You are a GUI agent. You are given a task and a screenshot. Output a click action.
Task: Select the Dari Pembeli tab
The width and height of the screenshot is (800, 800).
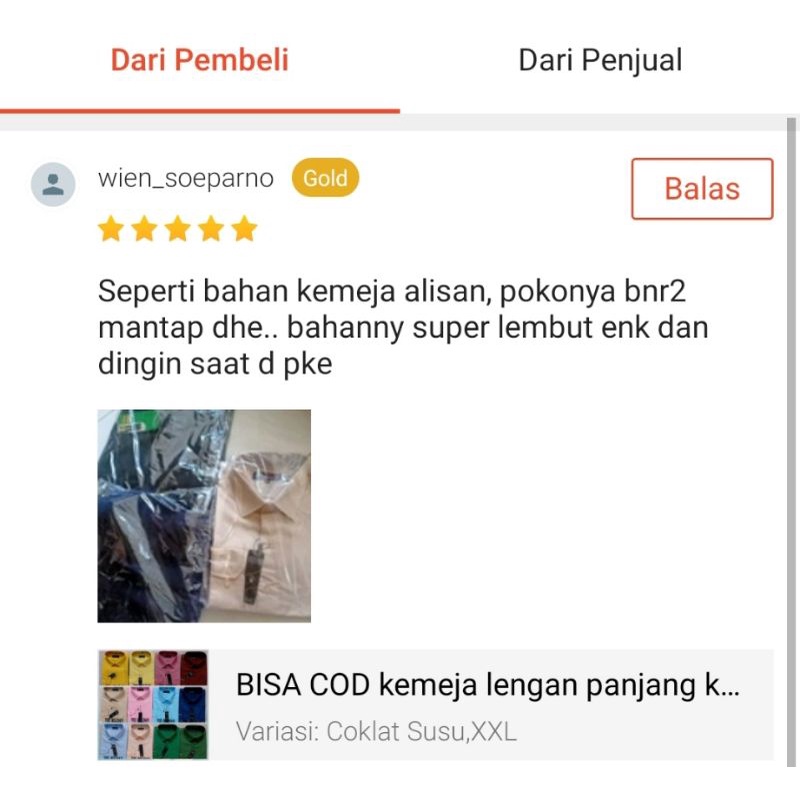(x=199, y=60)
